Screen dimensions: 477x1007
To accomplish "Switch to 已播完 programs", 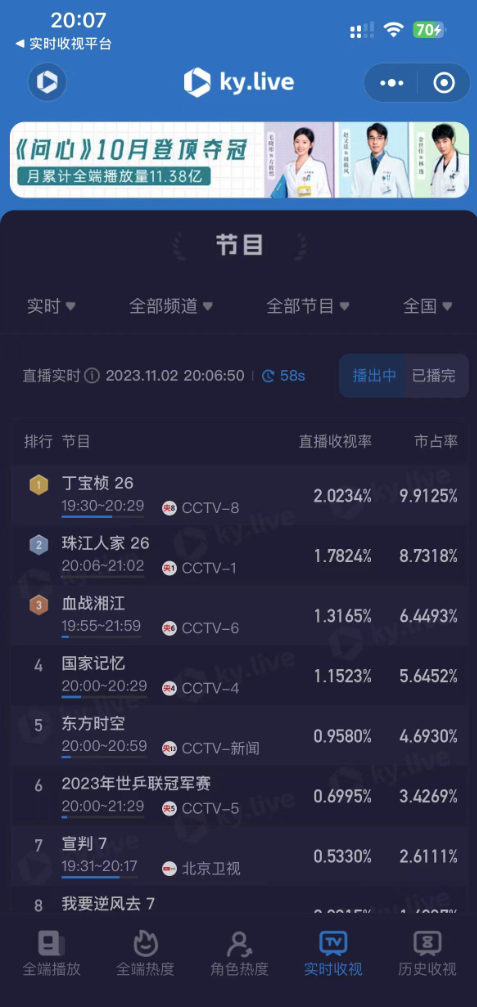I will click(x=434, y=376).
